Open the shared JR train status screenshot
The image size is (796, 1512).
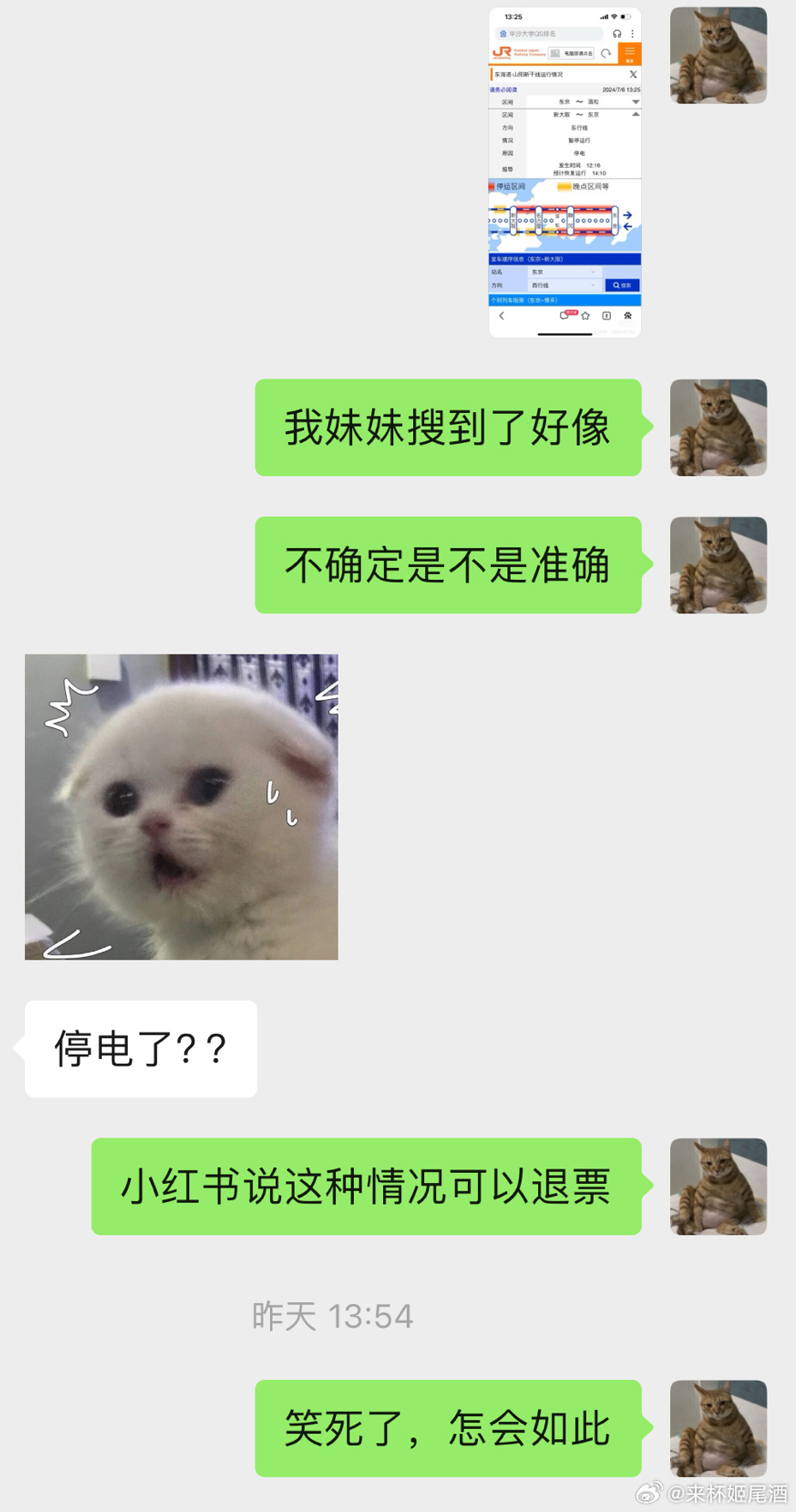(565, 172)
